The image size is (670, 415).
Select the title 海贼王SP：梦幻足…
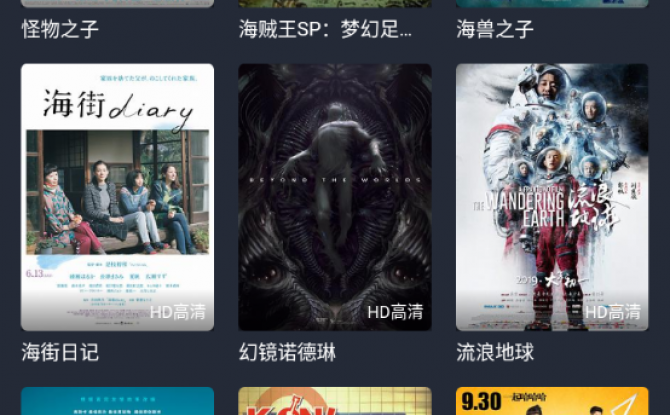[326, 29]
